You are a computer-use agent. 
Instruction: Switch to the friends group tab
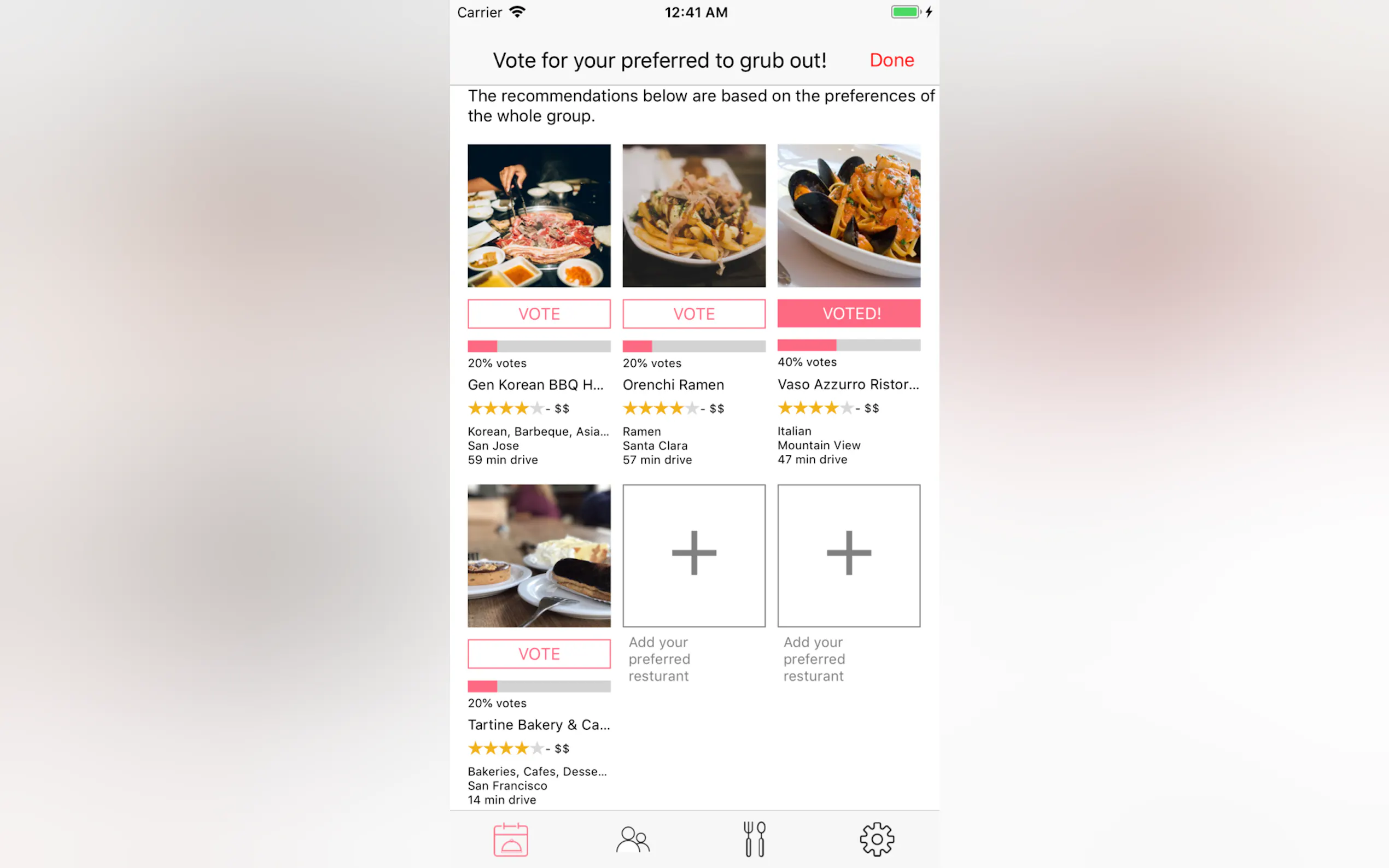633,839
